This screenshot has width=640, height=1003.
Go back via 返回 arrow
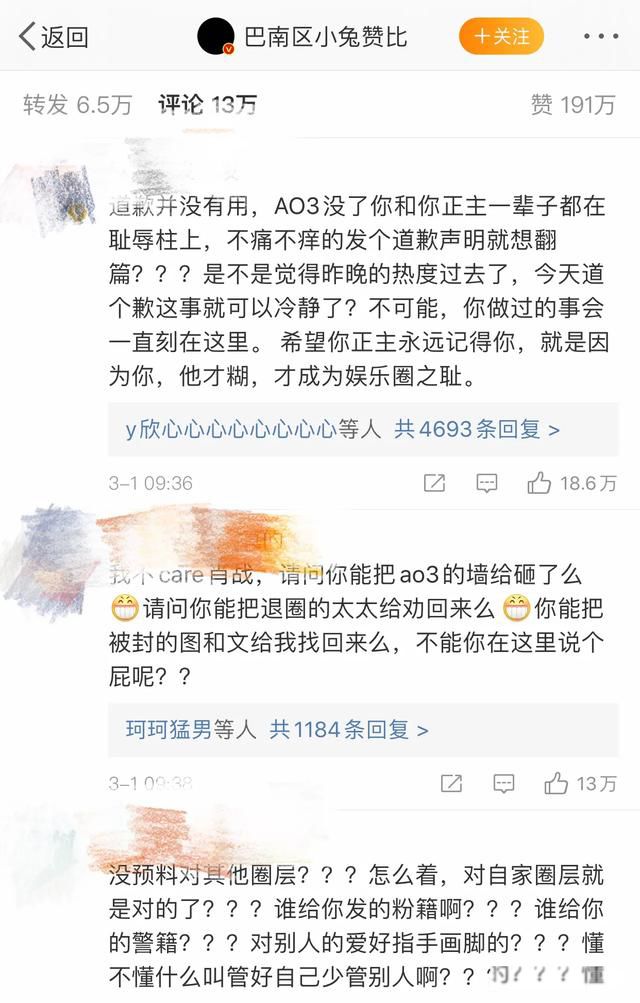(x=52, y=37)
